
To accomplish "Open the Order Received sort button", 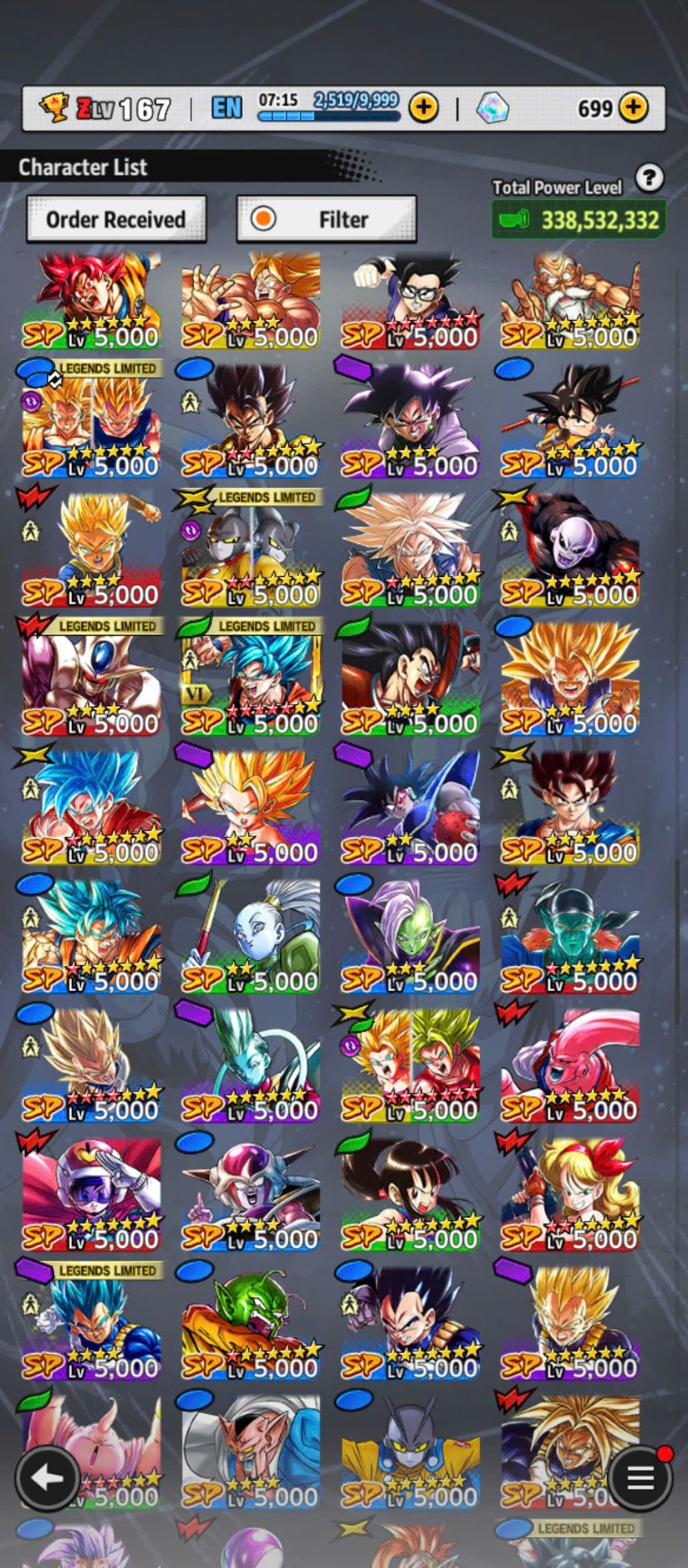I will (116, 219).
